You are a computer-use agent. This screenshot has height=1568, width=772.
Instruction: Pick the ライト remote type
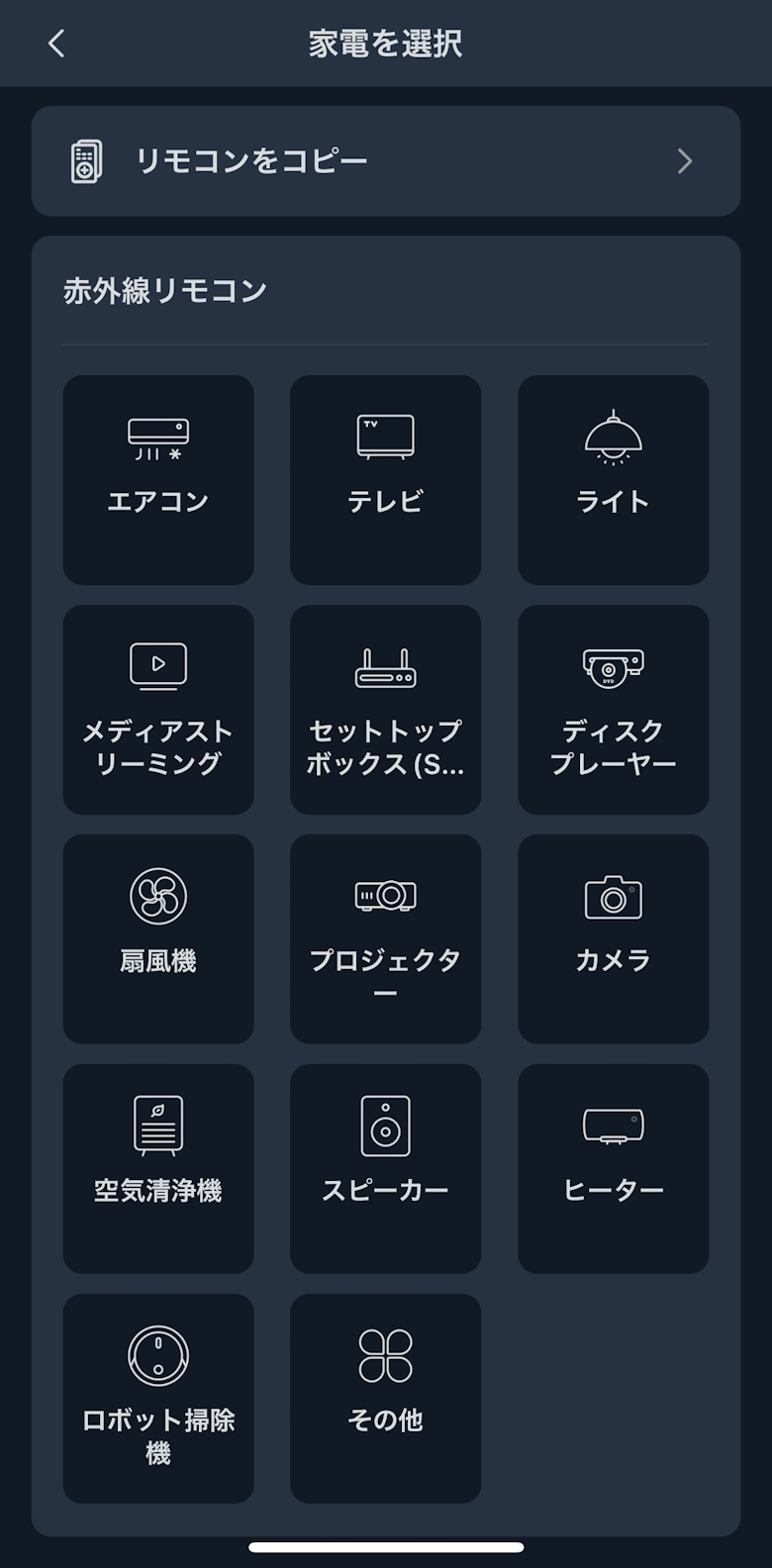[614, 480]
